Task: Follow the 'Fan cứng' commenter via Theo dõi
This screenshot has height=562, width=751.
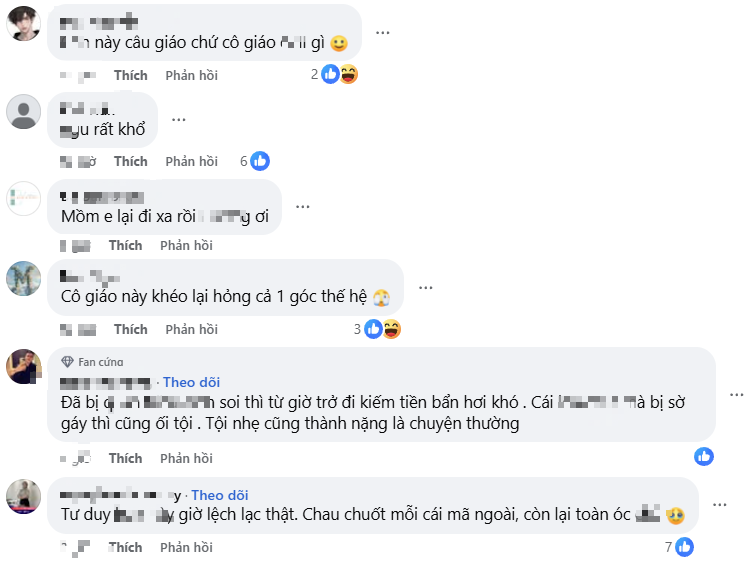Action: pyautogui.click(x=192, y=382)
